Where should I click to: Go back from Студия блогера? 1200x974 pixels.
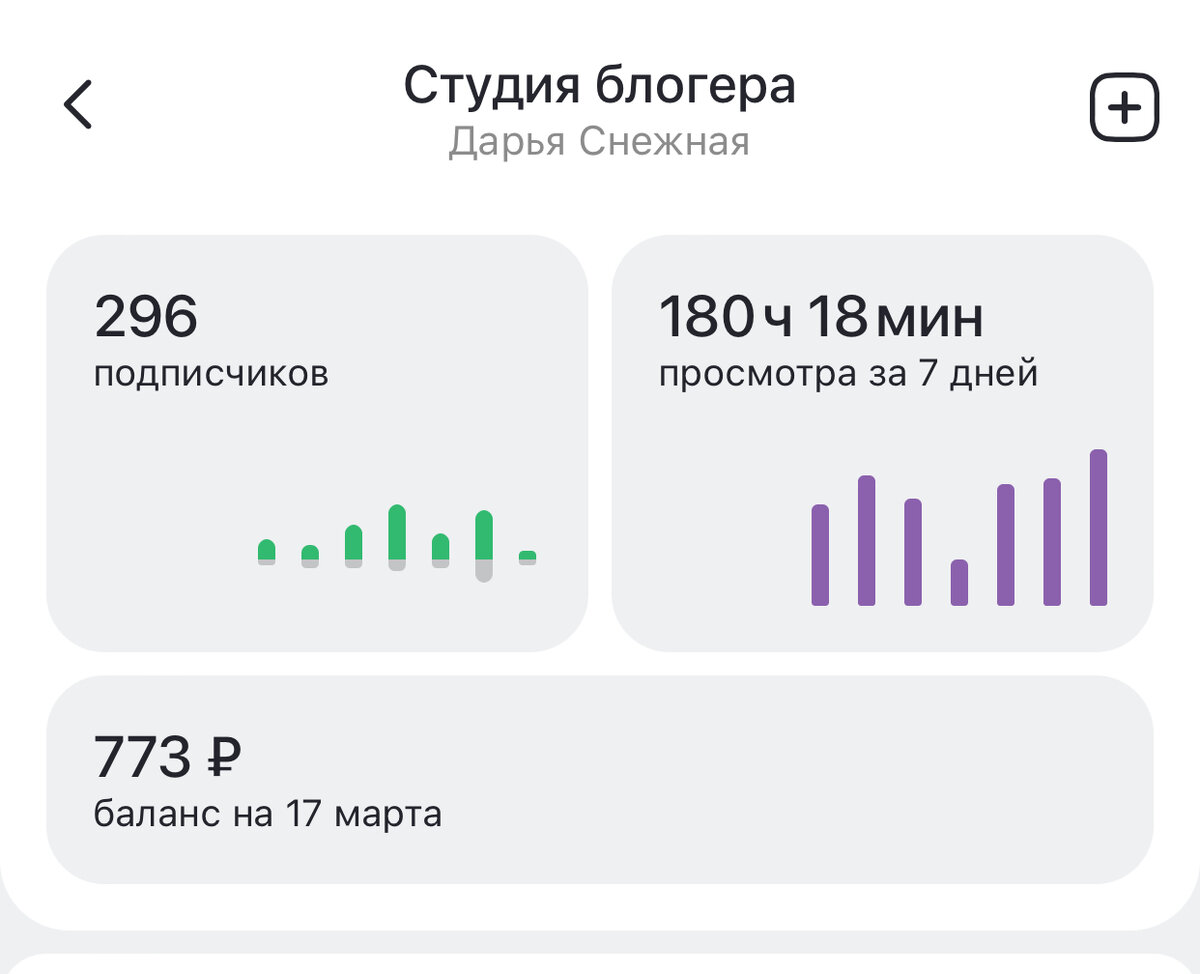[x=78, y=105]
